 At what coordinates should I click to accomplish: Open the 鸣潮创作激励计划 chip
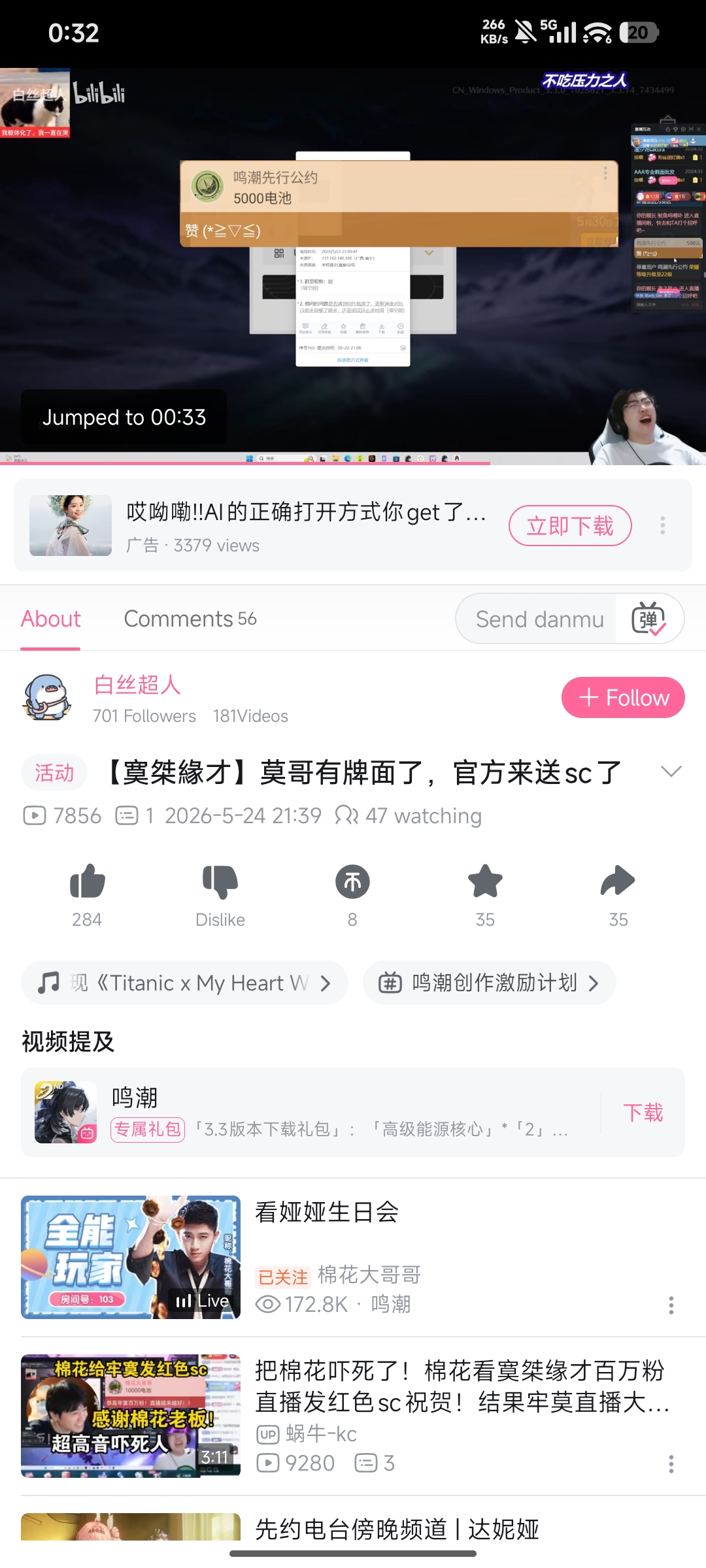490,983
